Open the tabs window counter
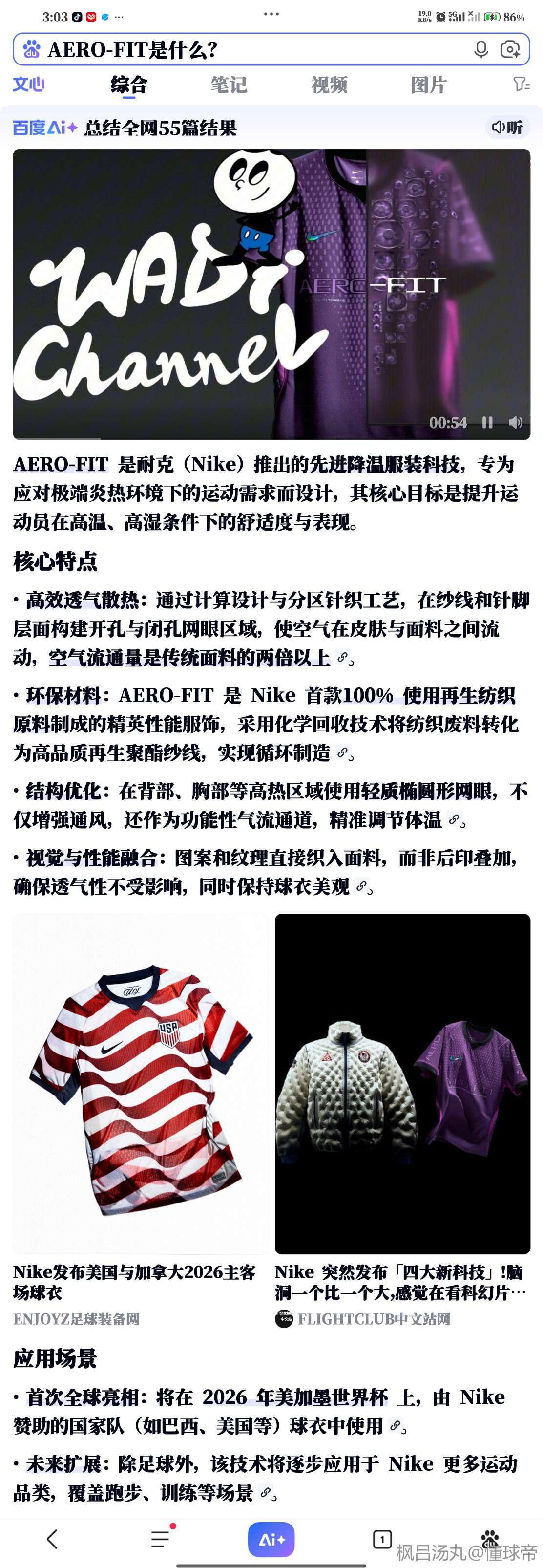The width and height of the screenshot is (543, 1568). coord(382,1539)
